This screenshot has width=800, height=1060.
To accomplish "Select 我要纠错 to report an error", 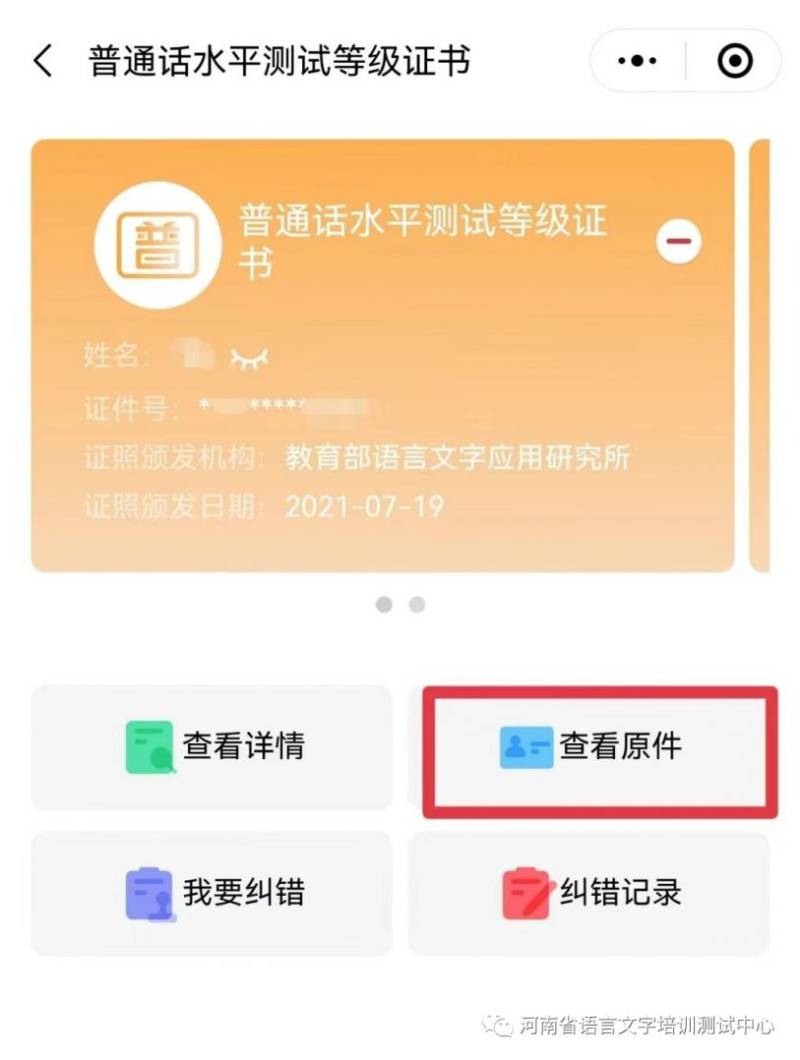I will click(x=212, y=892).
